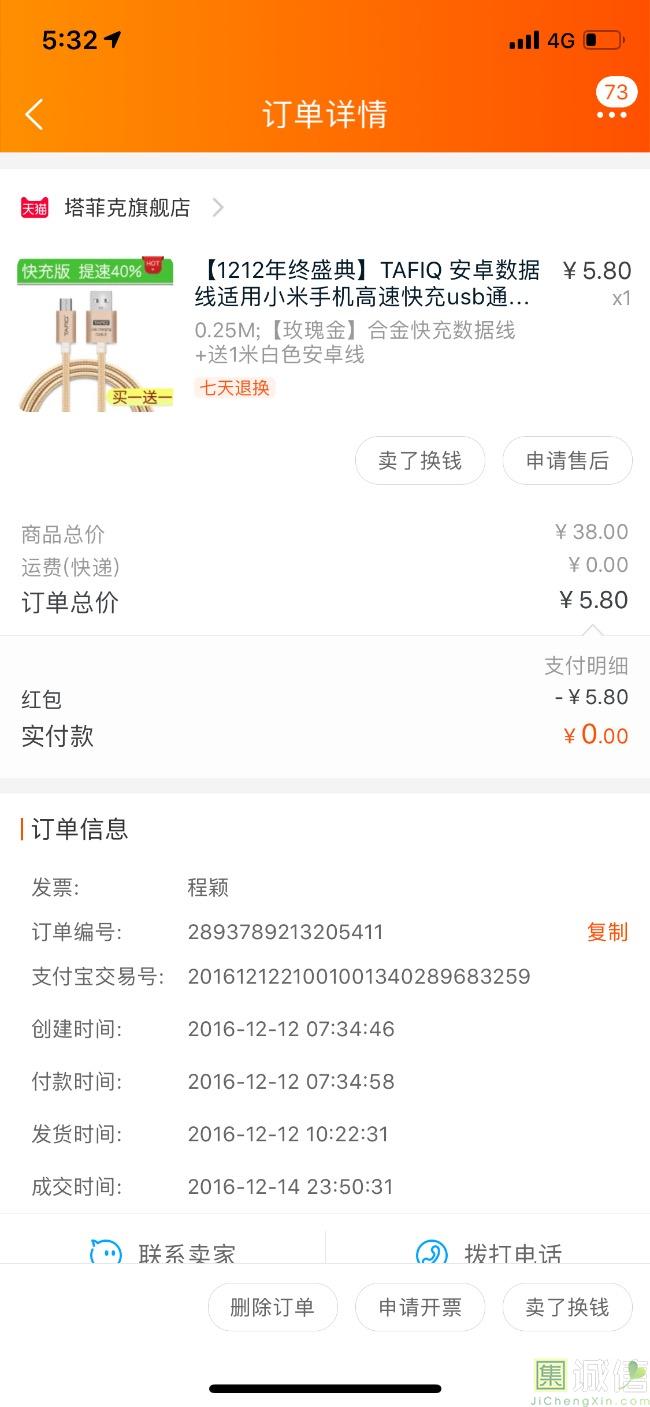Open the more options menu with badge
The height and width of the screenshot is (1407, 650).
coord(611,113)
